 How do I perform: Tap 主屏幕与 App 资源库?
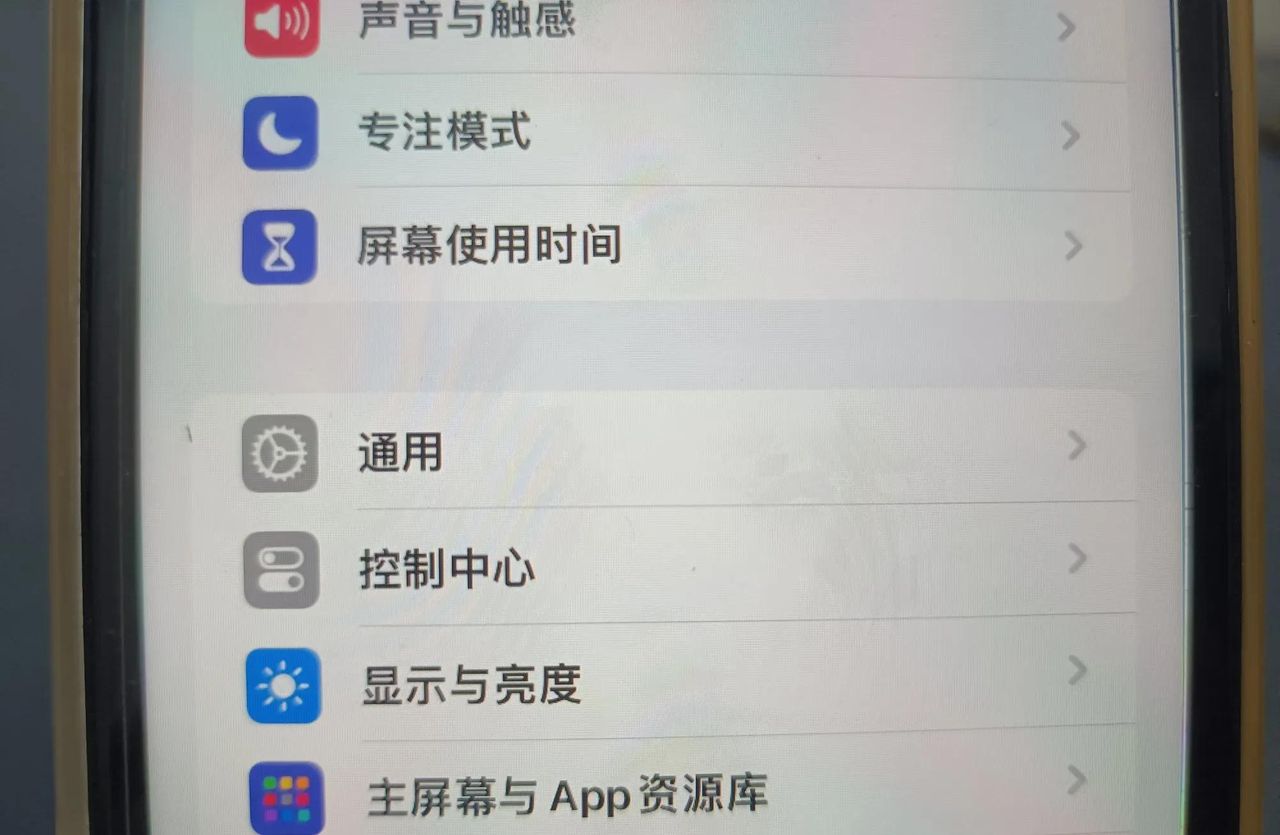point(567,795)
